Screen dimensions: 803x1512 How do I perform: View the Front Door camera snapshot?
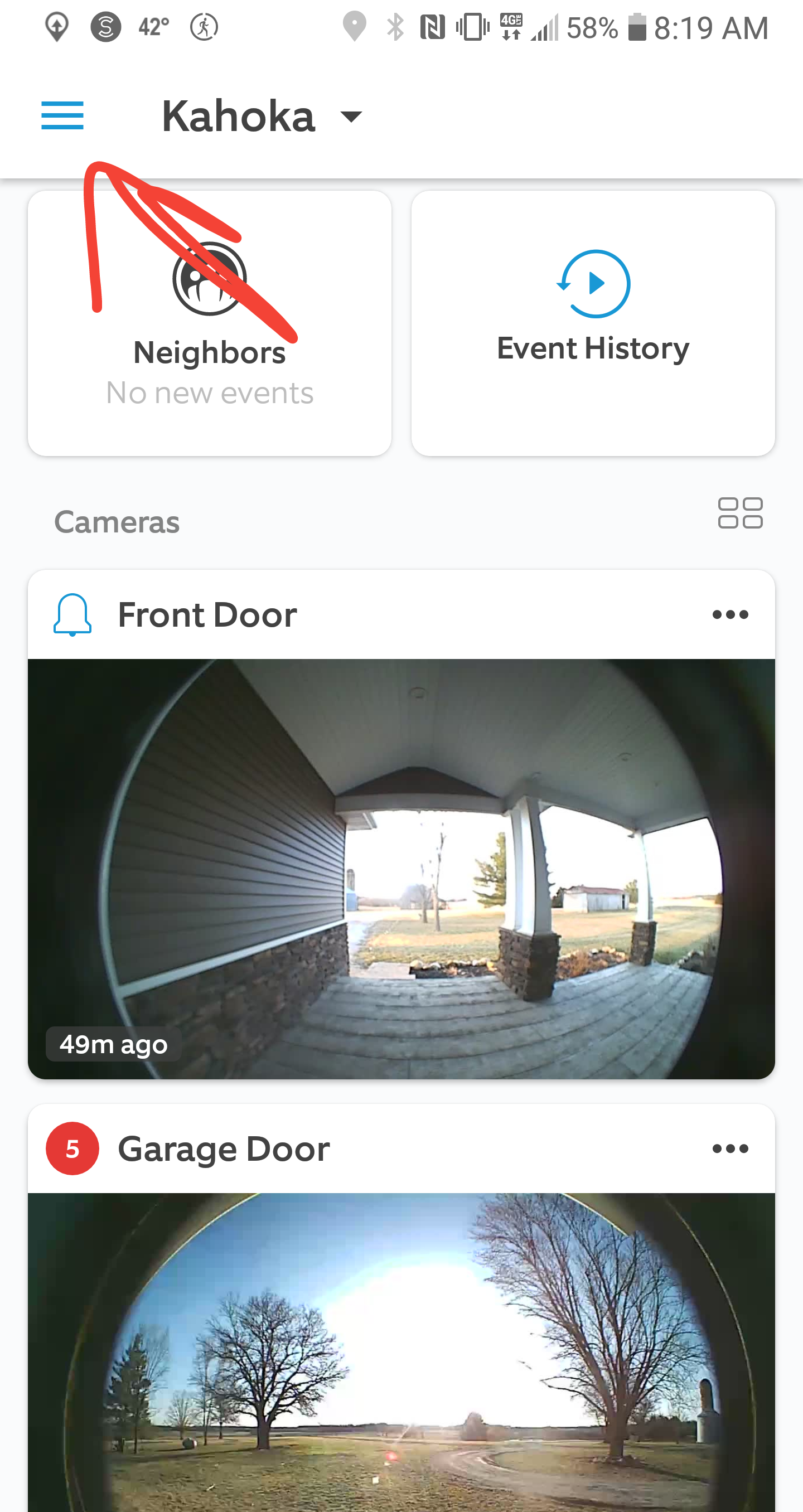point(401,869)
